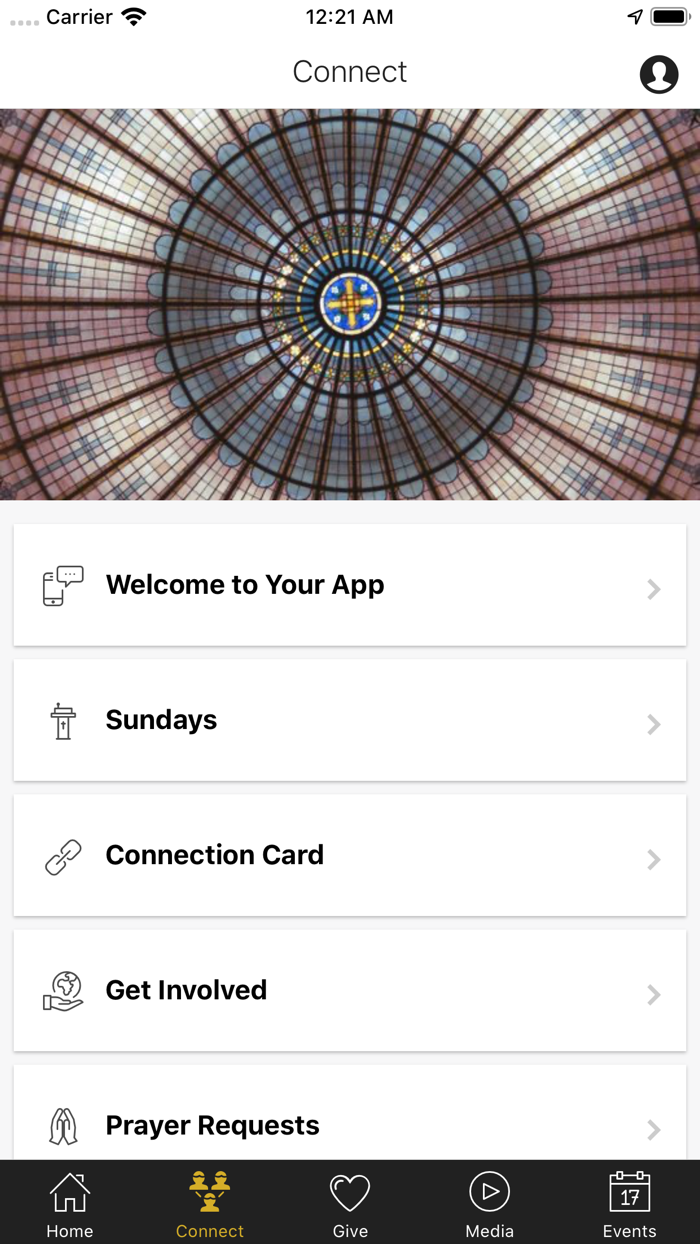Image resolution: width=700 pixels, height=1244 pixels.
Task: Open Welcome to Your App
Action: 349,585
